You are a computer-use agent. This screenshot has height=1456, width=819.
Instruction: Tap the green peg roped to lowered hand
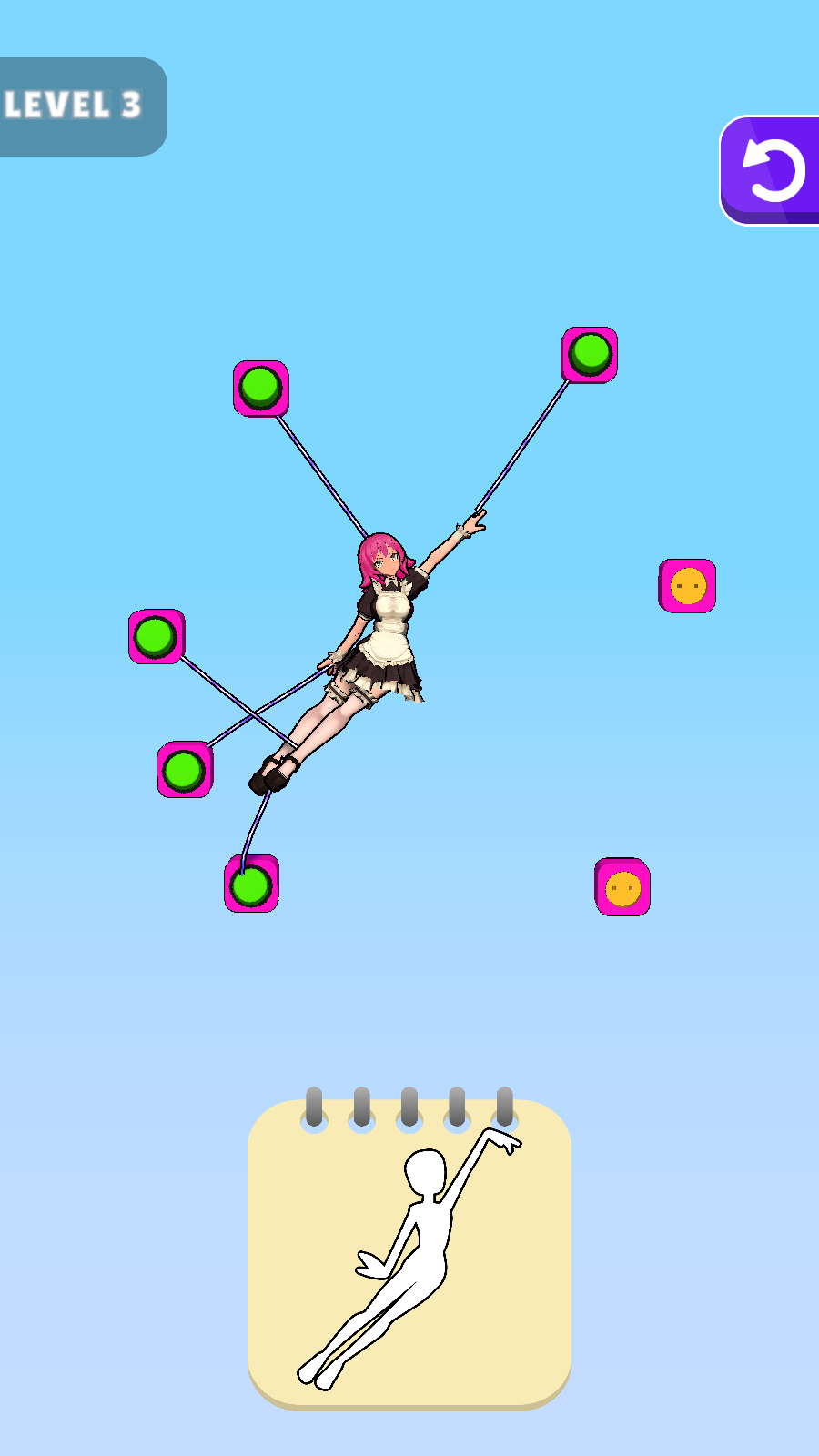pos(185,770)
